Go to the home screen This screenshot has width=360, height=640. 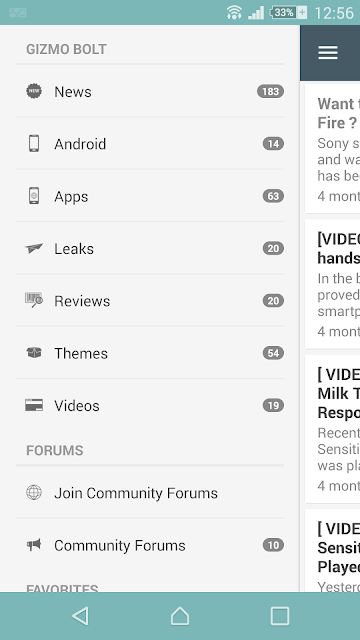180,616
